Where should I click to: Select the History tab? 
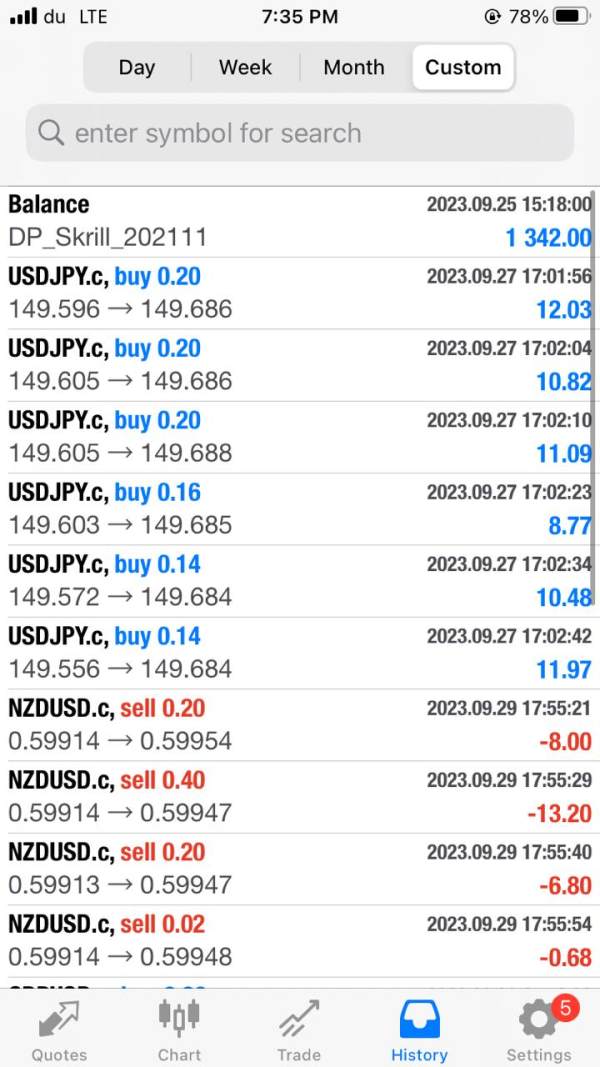point(419,1030)
